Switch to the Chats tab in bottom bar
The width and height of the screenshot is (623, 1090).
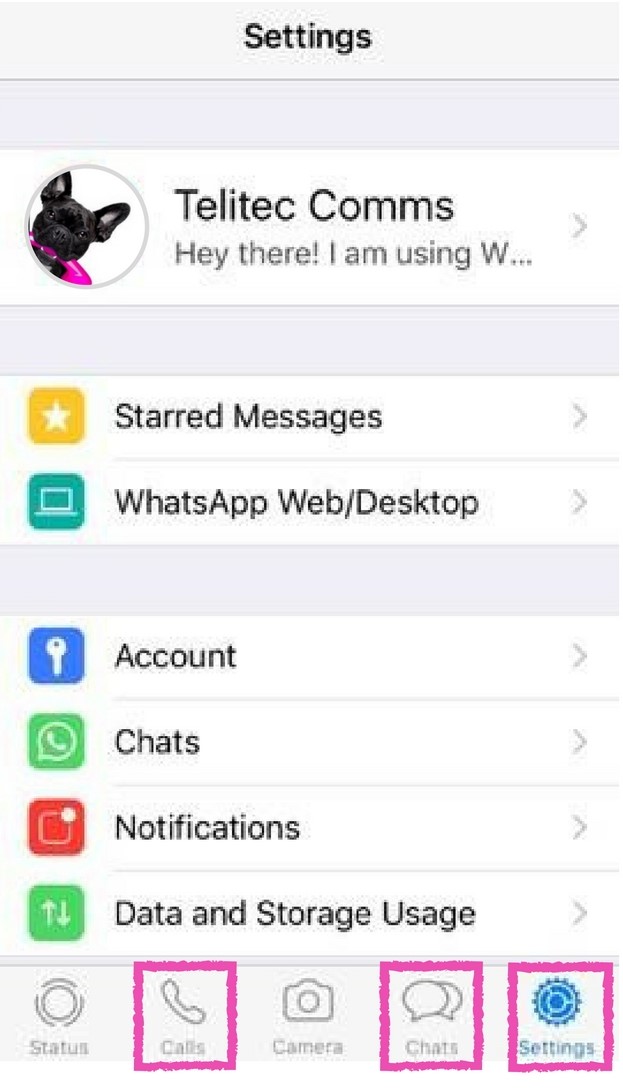coord(432,1016)
